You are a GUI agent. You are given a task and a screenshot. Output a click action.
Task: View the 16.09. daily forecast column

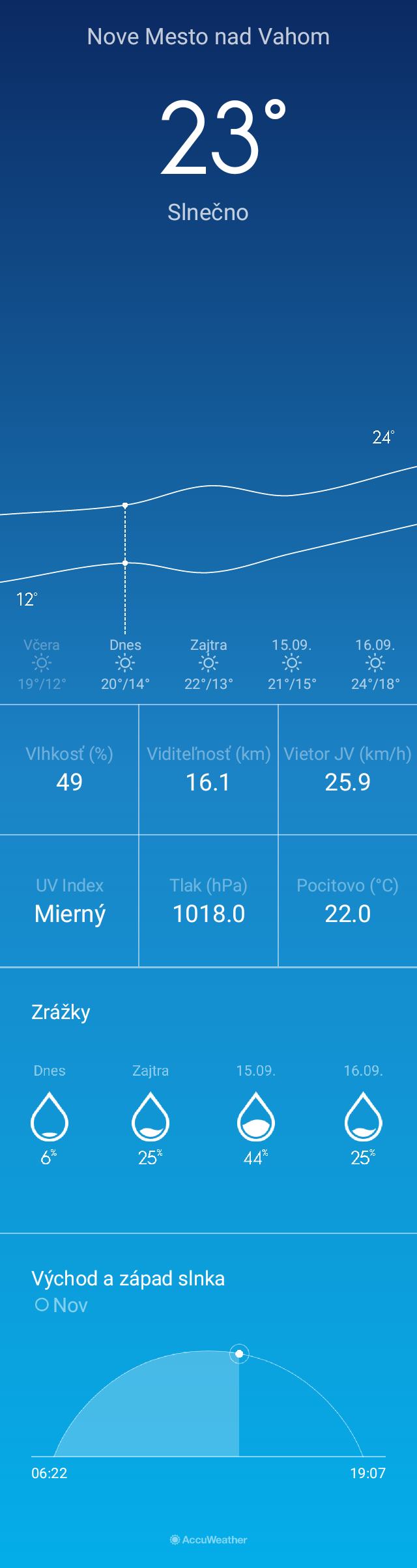click(x=375, y=664)
